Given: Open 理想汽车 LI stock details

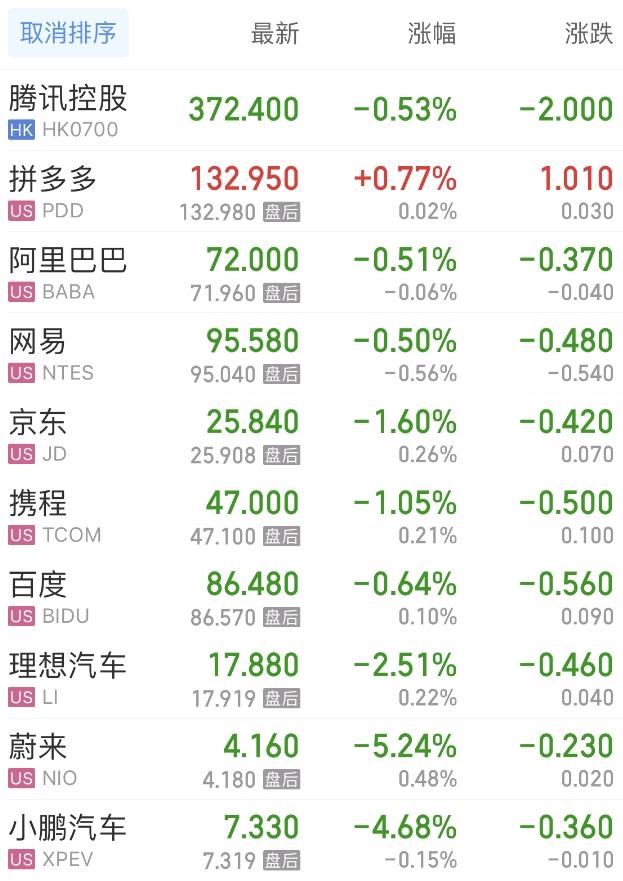Looking at the screenshot, I should [x=68, y=677].
